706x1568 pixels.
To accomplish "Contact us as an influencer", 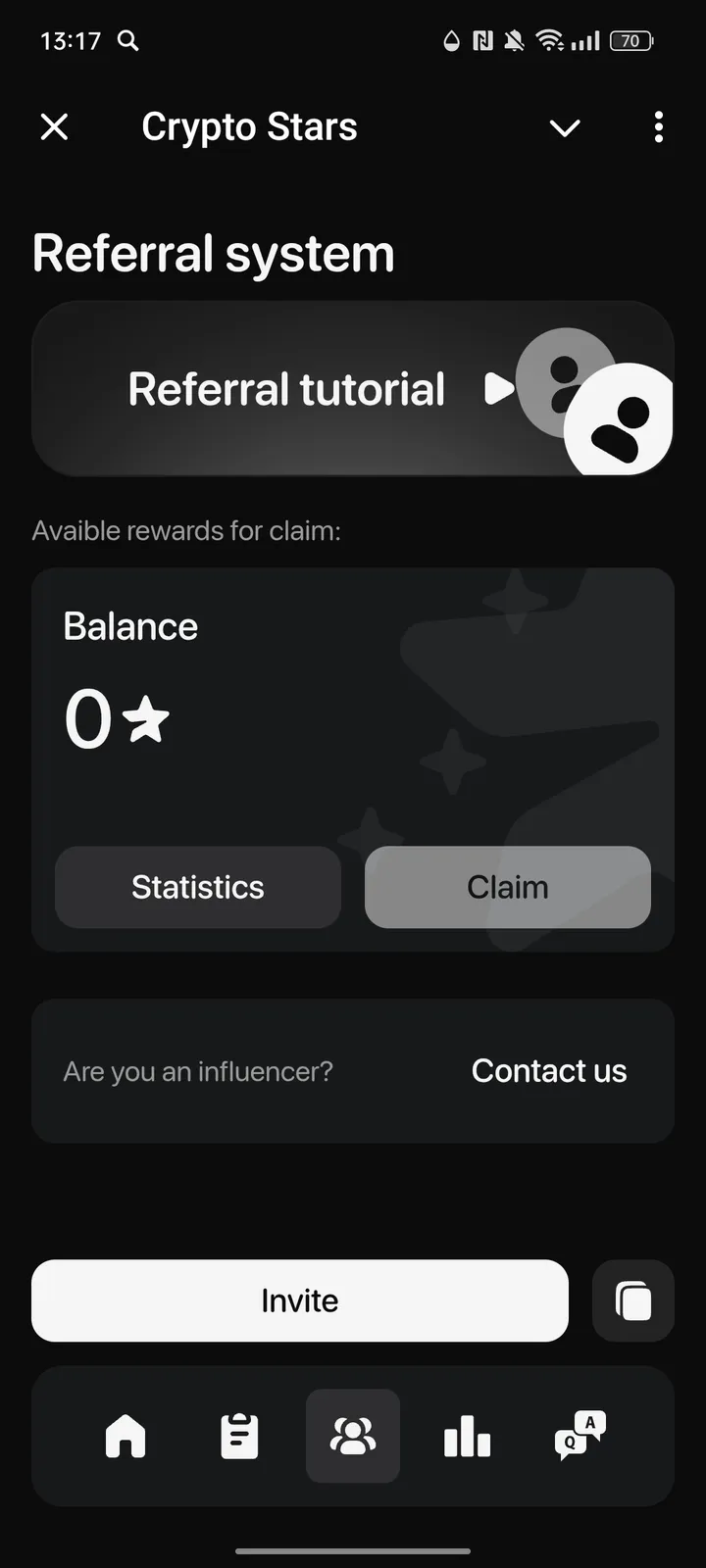I will pyautogui.click(x=549, y=1070).
